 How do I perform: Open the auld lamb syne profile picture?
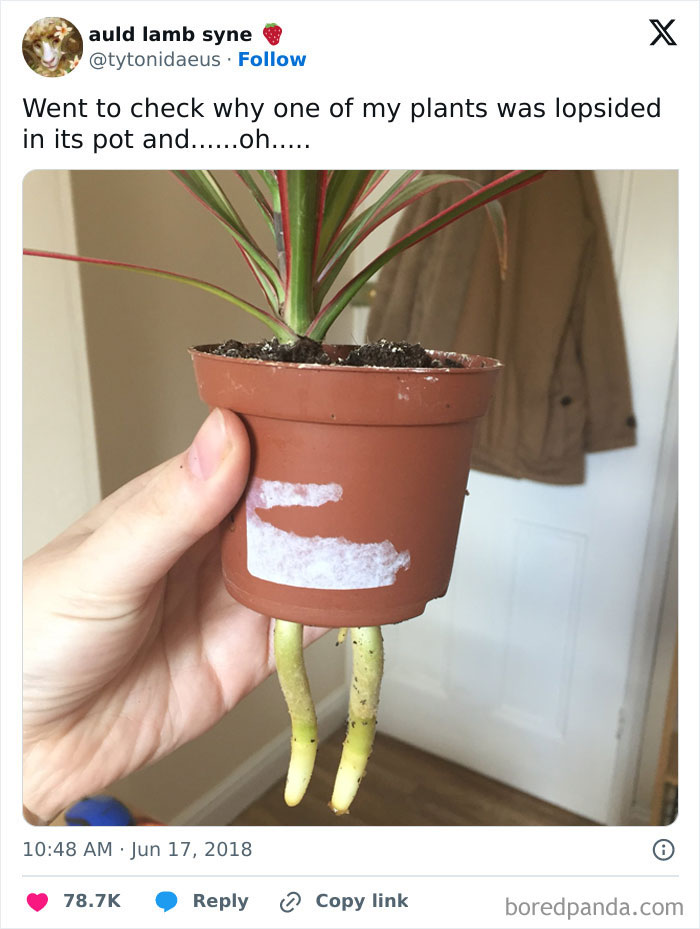pos(52,47)
